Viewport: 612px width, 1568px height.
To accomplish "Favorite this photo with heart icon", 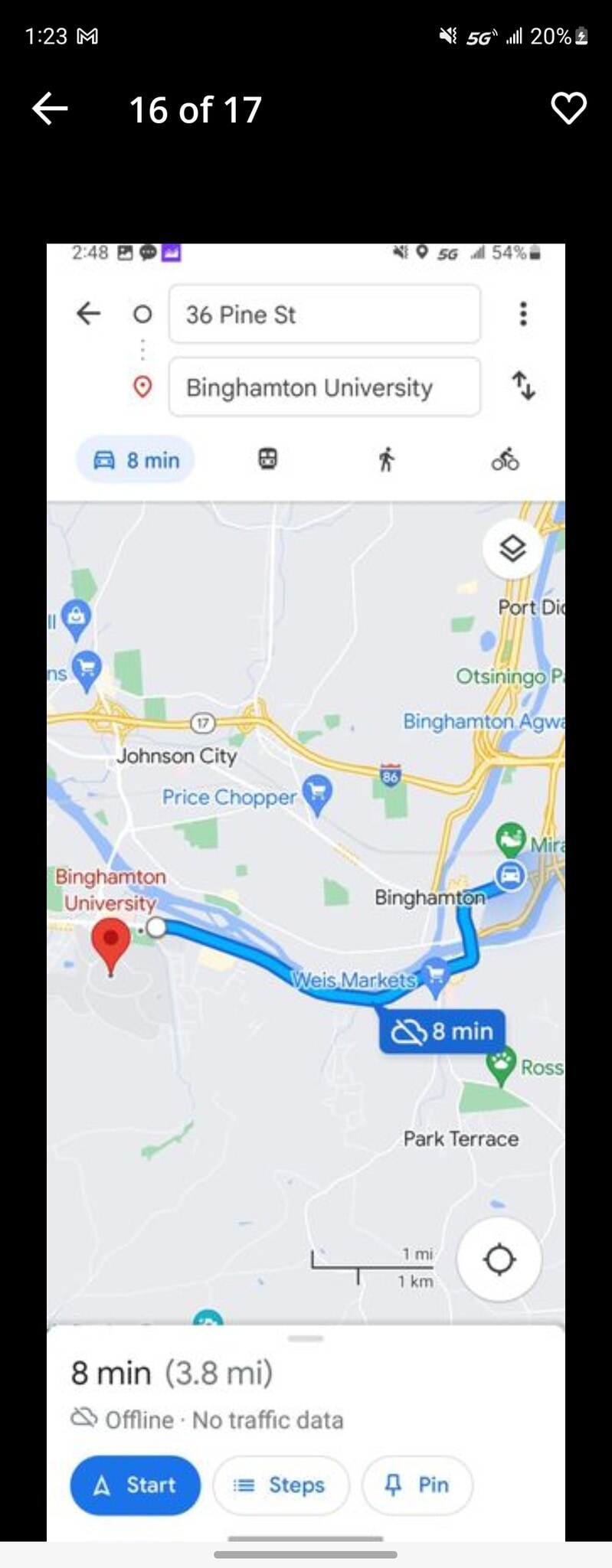I will [x=568, y=109].
